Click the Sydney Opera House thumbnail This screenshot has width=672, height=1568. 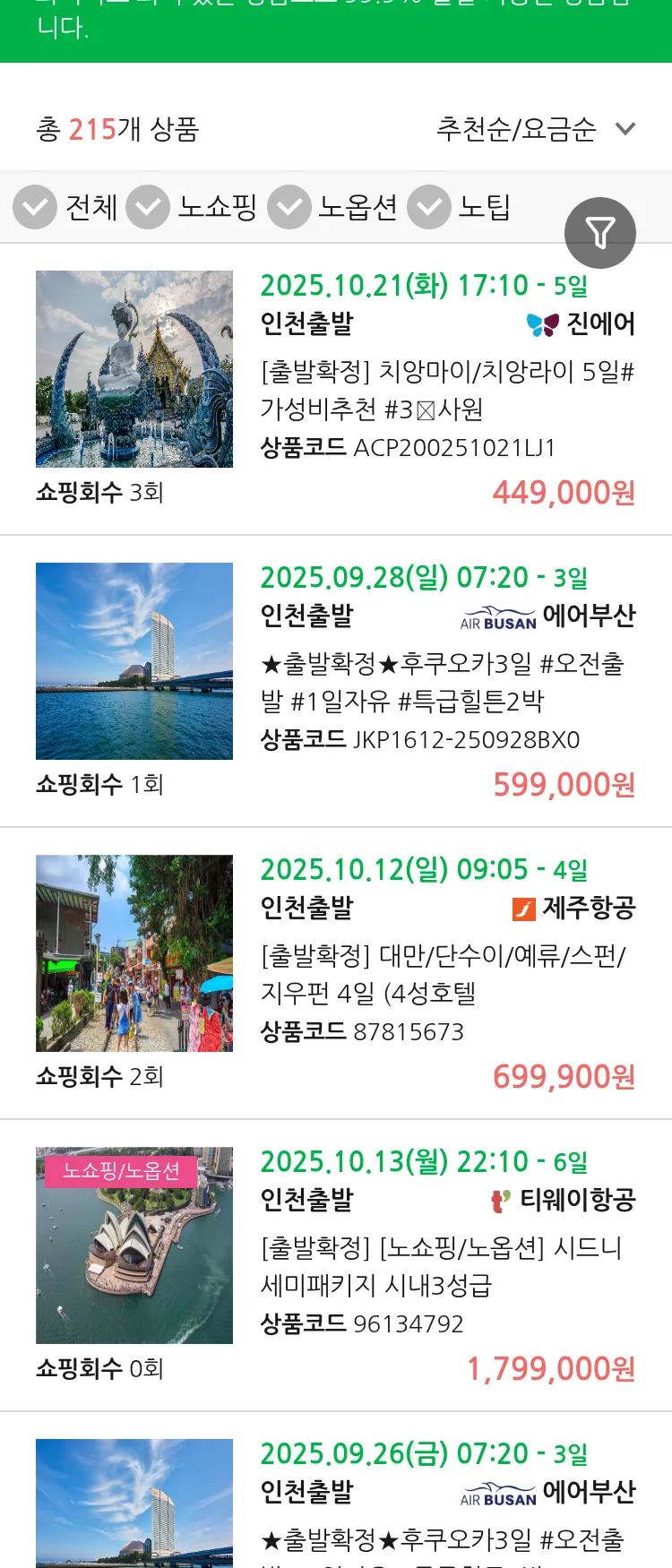[x=134, y=1245]
